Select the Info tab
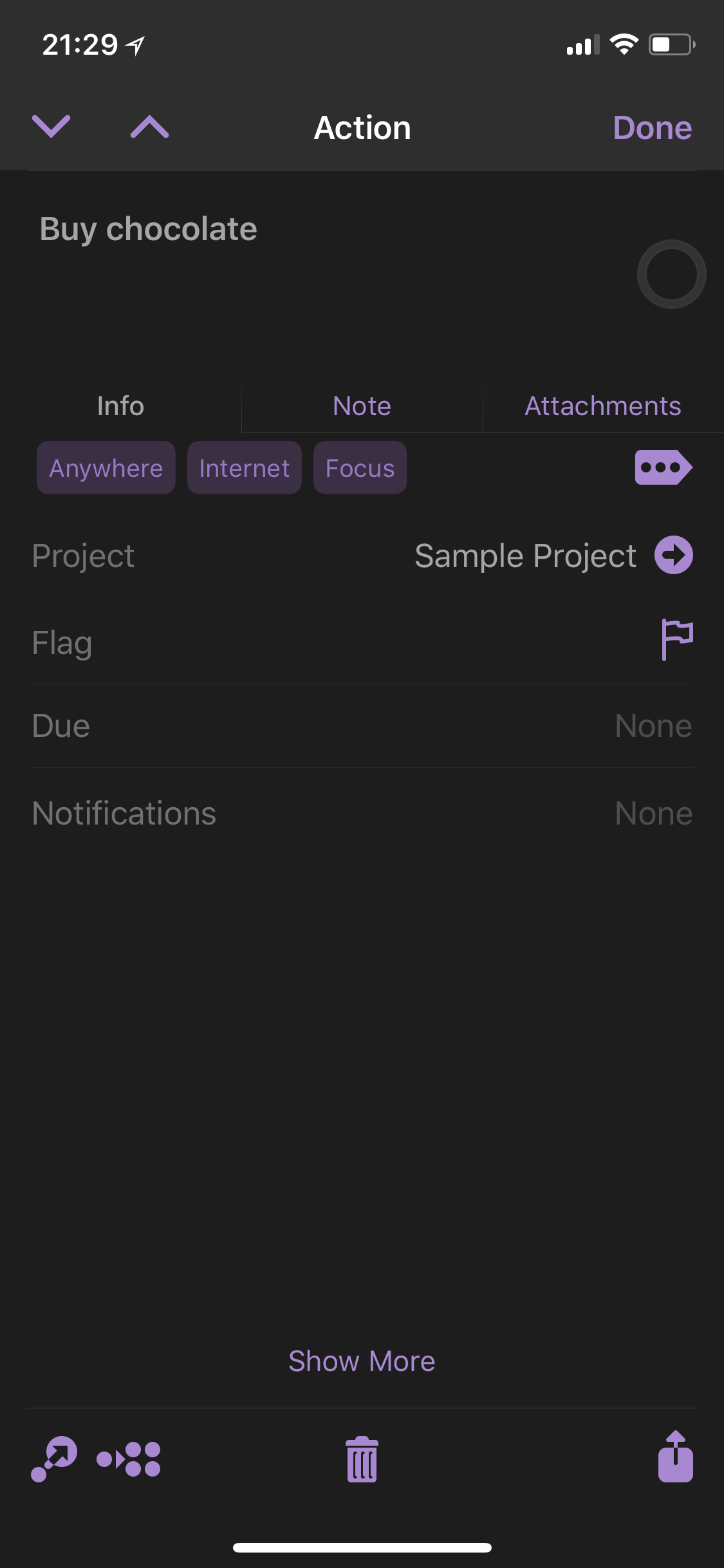This screenshot has height=1568, width=724. click(120, 406)
